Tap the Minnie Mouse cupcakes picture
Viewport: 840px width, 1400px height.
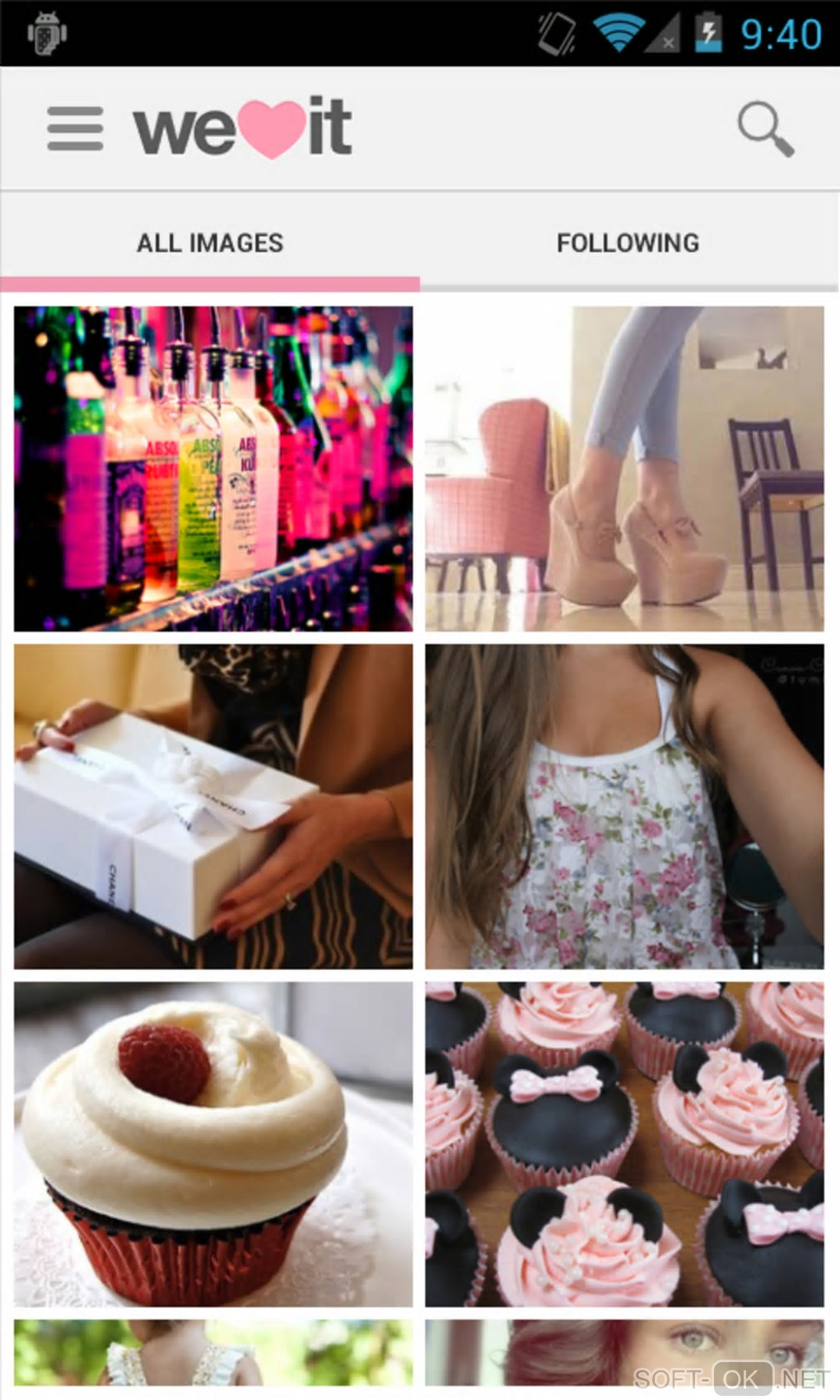624,1144
